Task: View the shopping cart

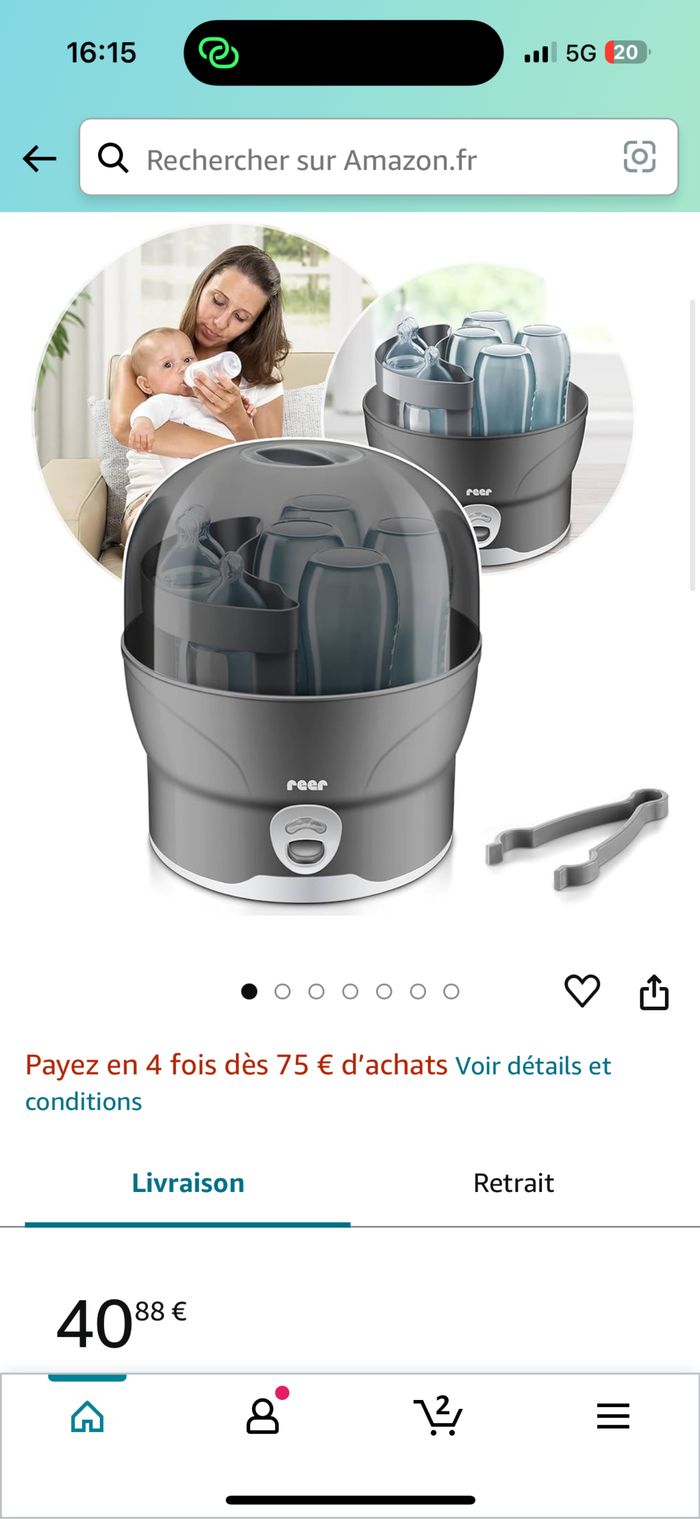Action: pyautogui.click(x=438, y=1416)
